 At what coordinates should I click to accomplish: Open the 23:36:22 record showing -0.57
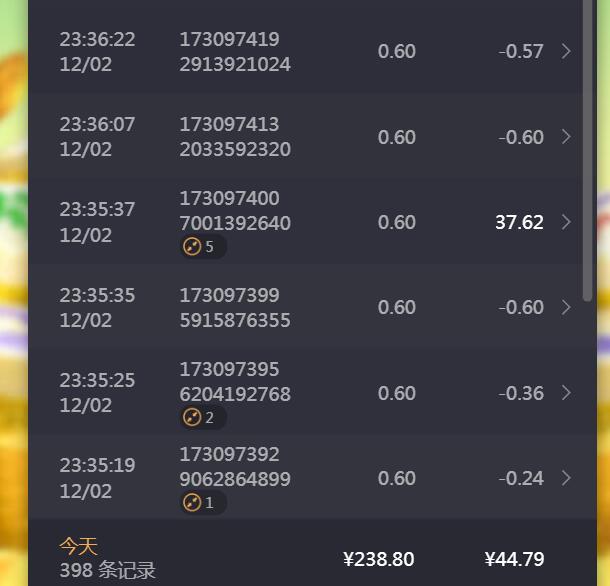click(x=566, y=51)
